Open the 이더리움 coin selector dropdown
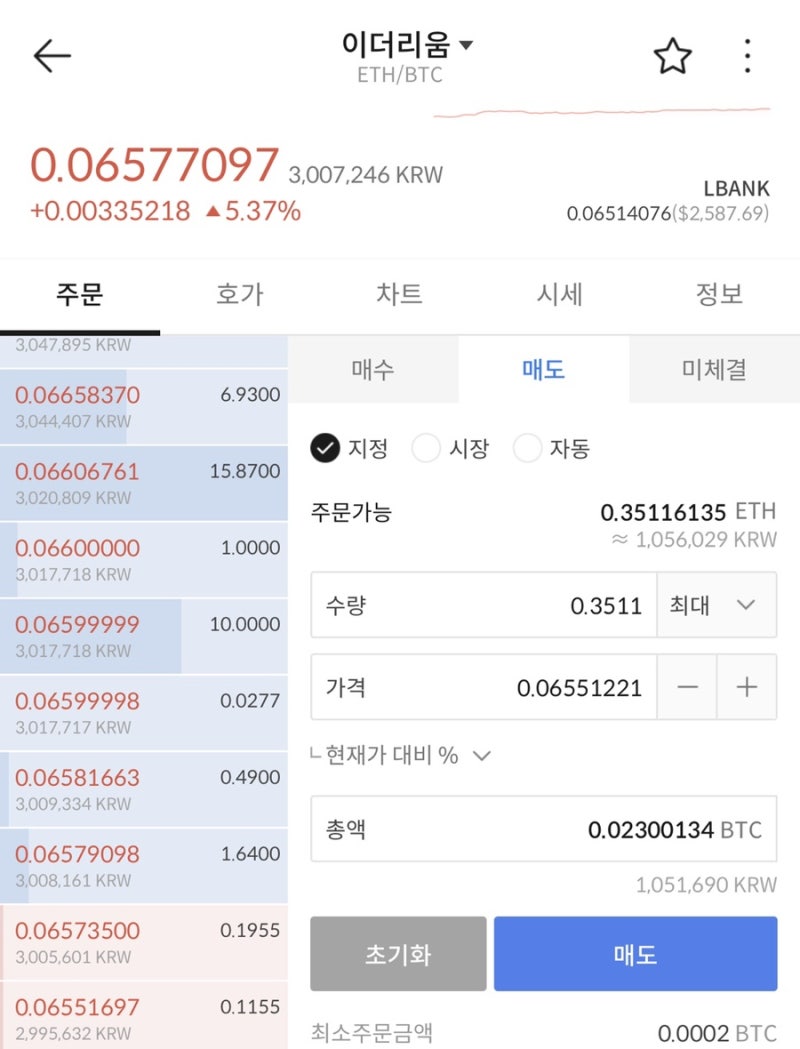Image resolution: width=800 pixels, height=1049 pixels. pyautogui.click(x=400, y=45)
